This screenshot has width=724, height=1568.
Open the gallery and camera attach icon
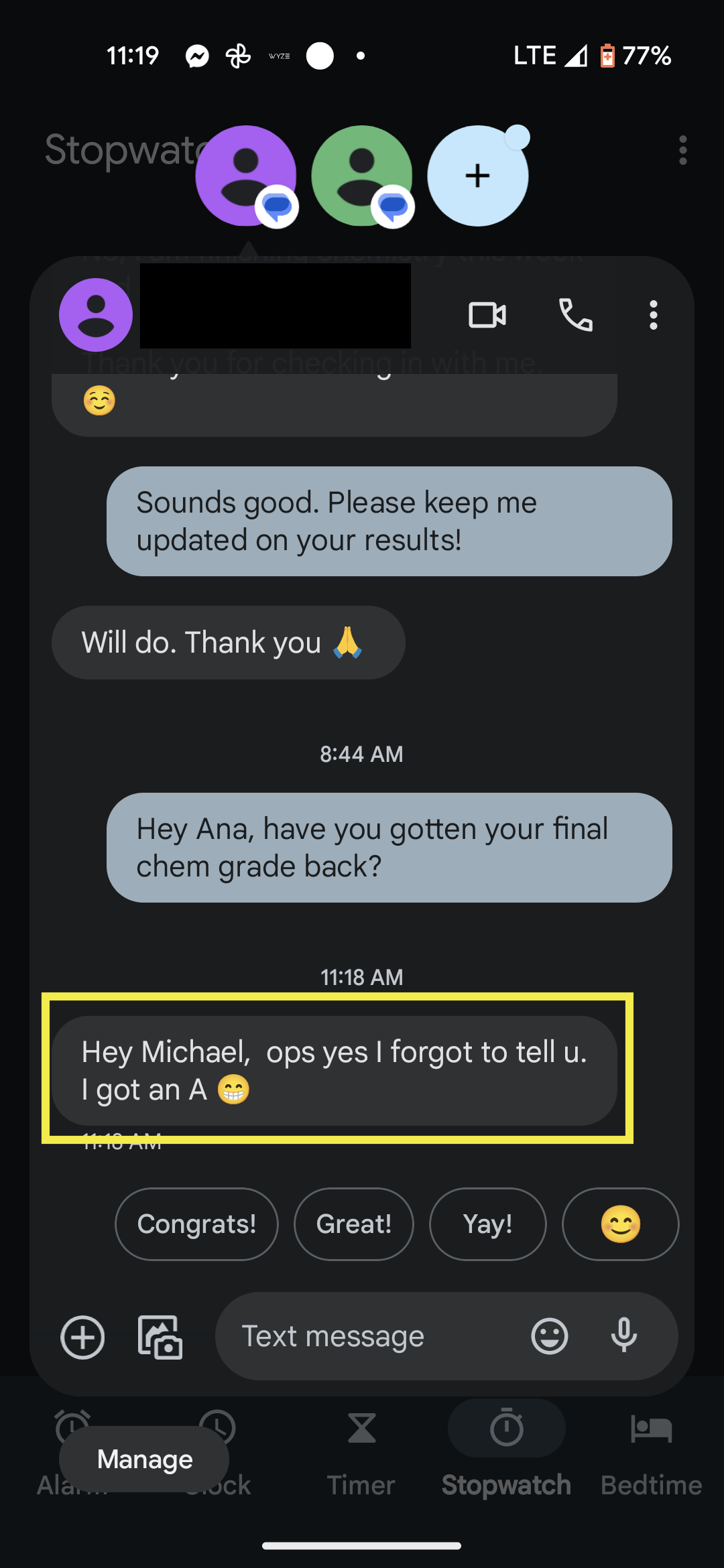click(x=160, y=1337)
